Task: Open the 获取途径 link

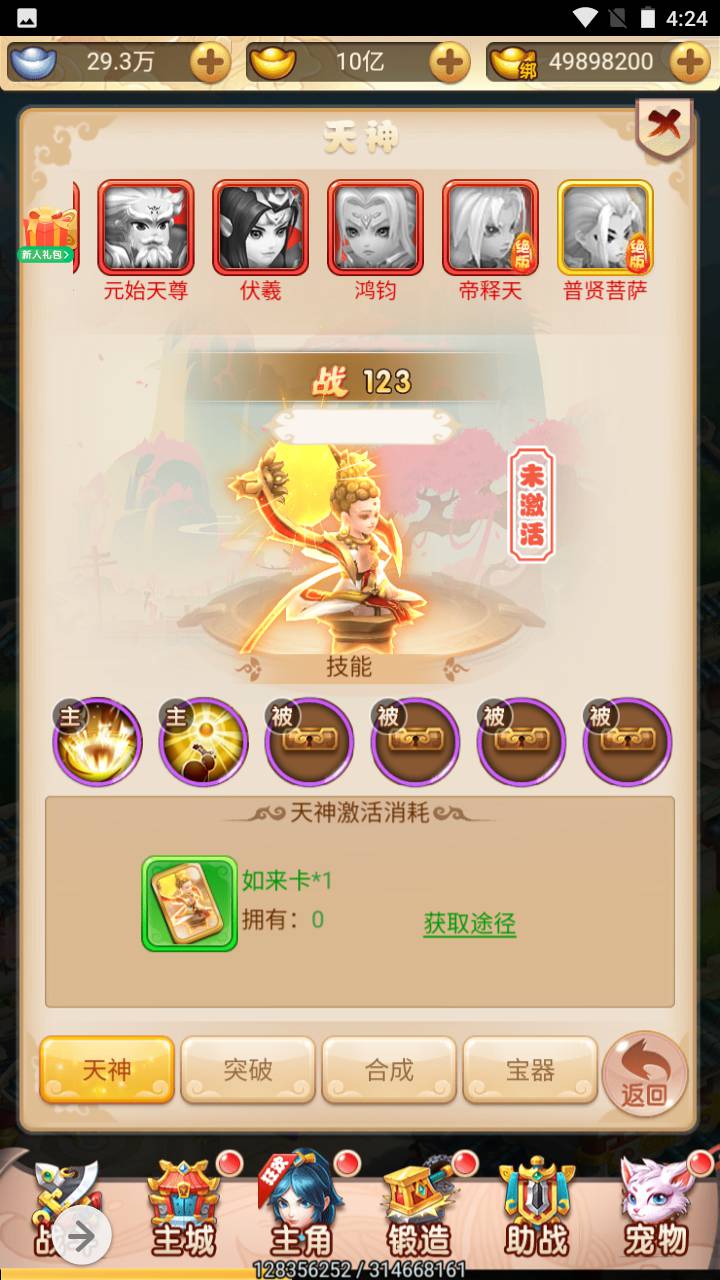Action: coord(469,923)
